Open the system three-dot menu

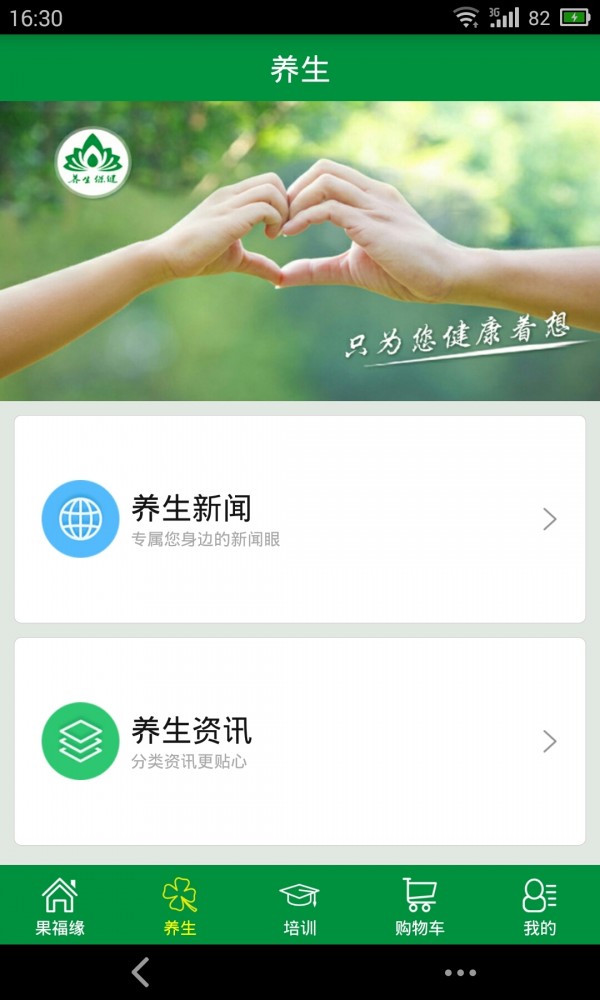click(x=460, y=972)
